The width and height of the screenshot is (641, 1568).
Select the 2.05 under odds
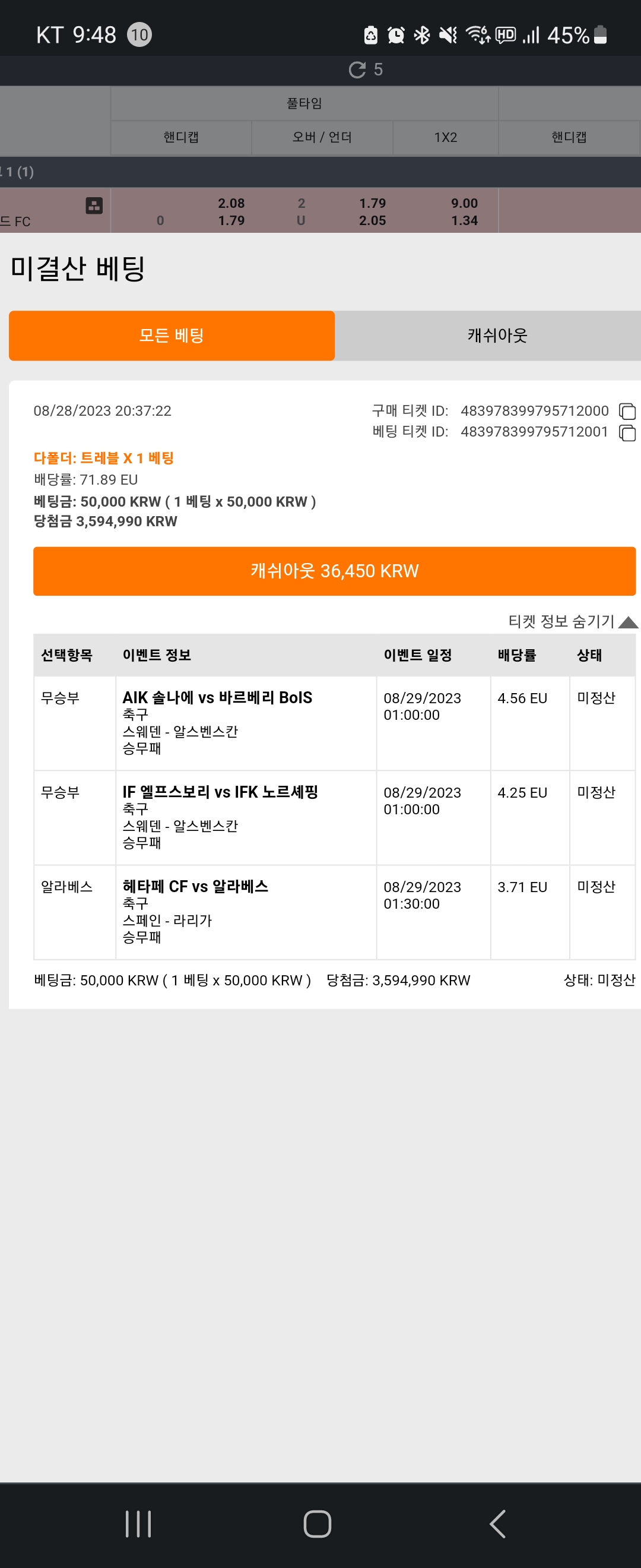(x=372, y=220)
